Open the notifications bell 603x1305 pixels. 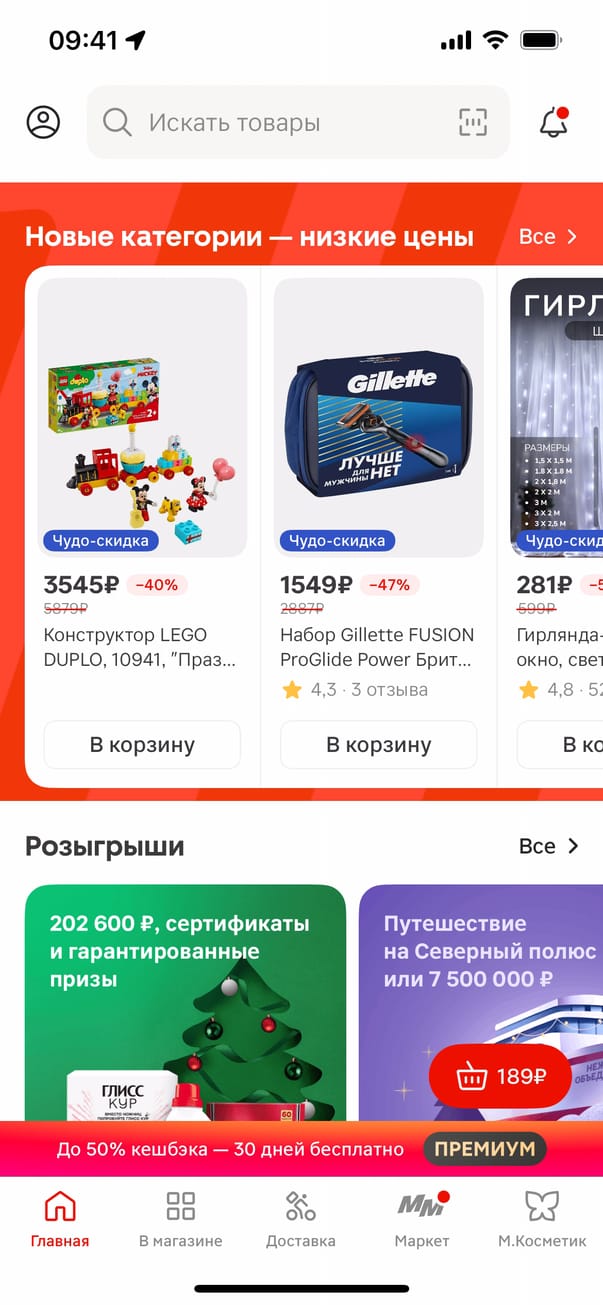pos(553,123)
